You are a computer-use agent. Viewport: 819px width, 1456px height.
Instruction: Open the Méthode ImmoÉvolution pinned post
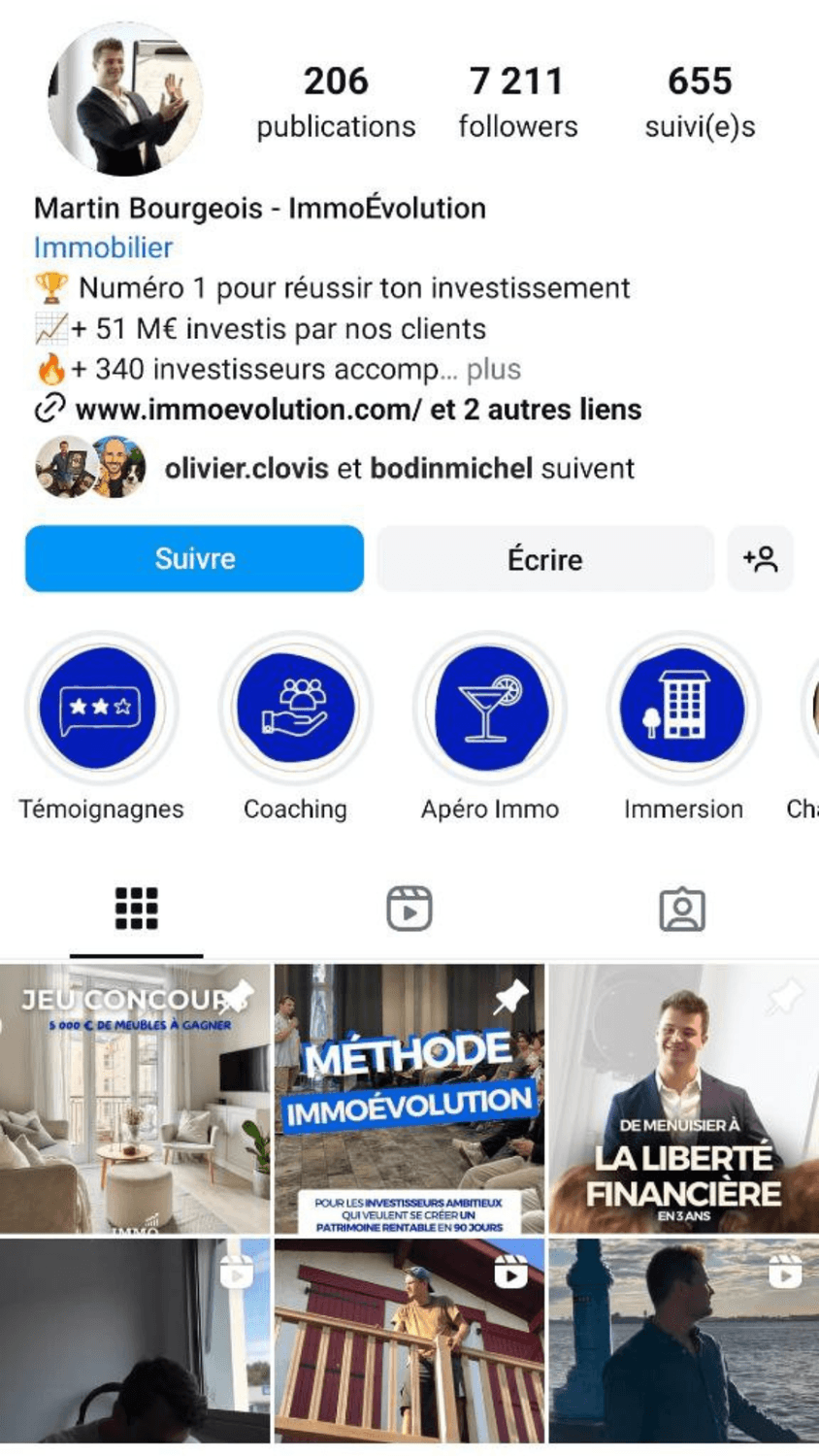pos(409,1099)
